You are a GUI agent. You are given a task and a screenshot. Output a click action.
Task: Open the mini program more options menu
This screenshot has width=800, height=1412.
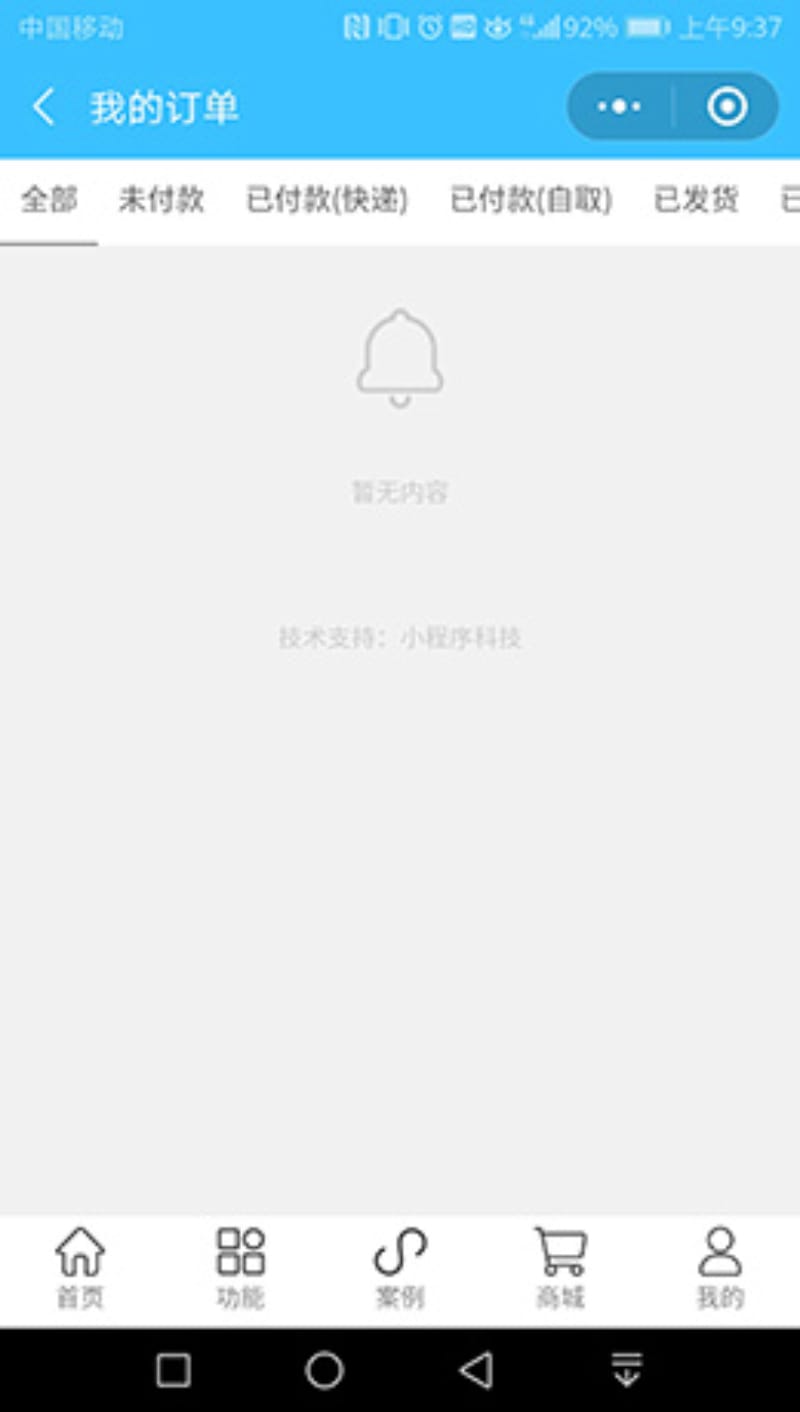click(619, 106)
